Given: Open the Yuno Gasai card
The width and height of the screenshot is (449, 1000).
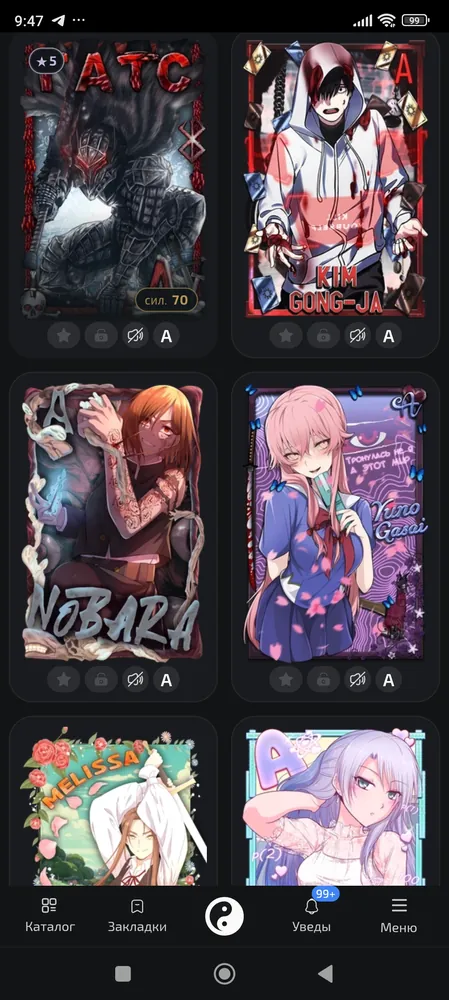Looking at the screenshot, I should click(335, 522).
